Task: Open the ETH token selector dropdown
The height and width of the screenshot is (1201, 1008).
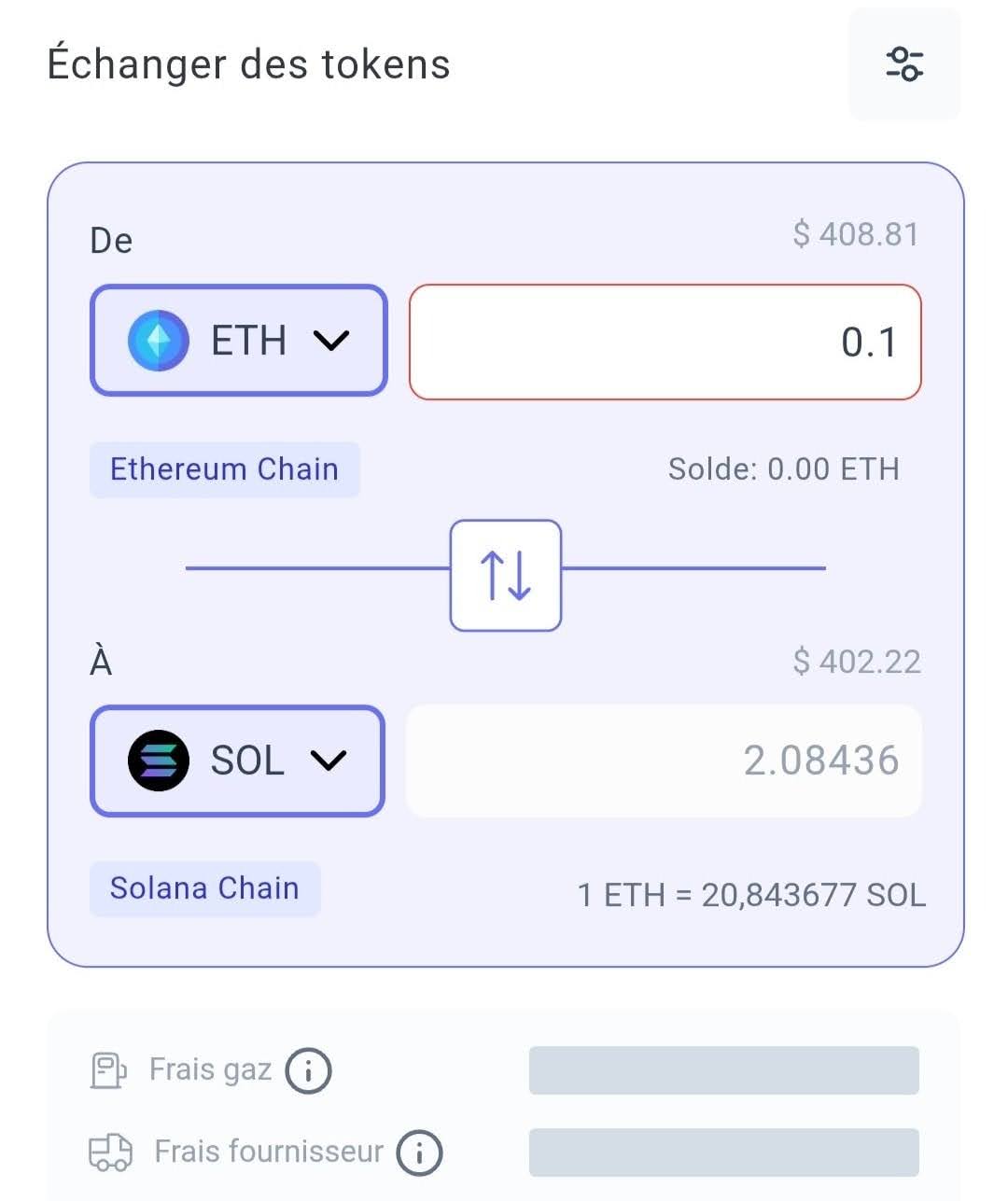Action: [238, 340]
